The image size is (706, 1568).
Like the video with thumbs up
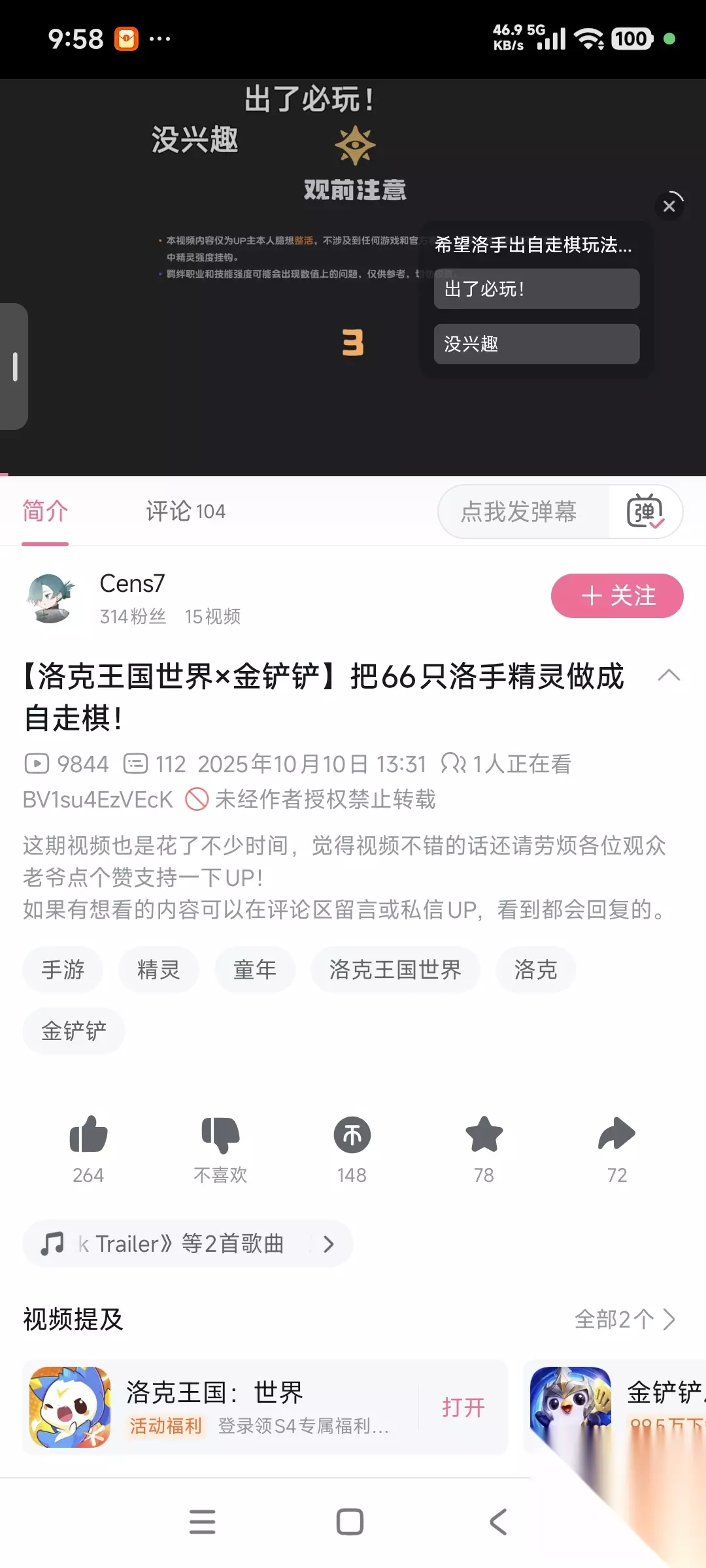point(88,1149)
